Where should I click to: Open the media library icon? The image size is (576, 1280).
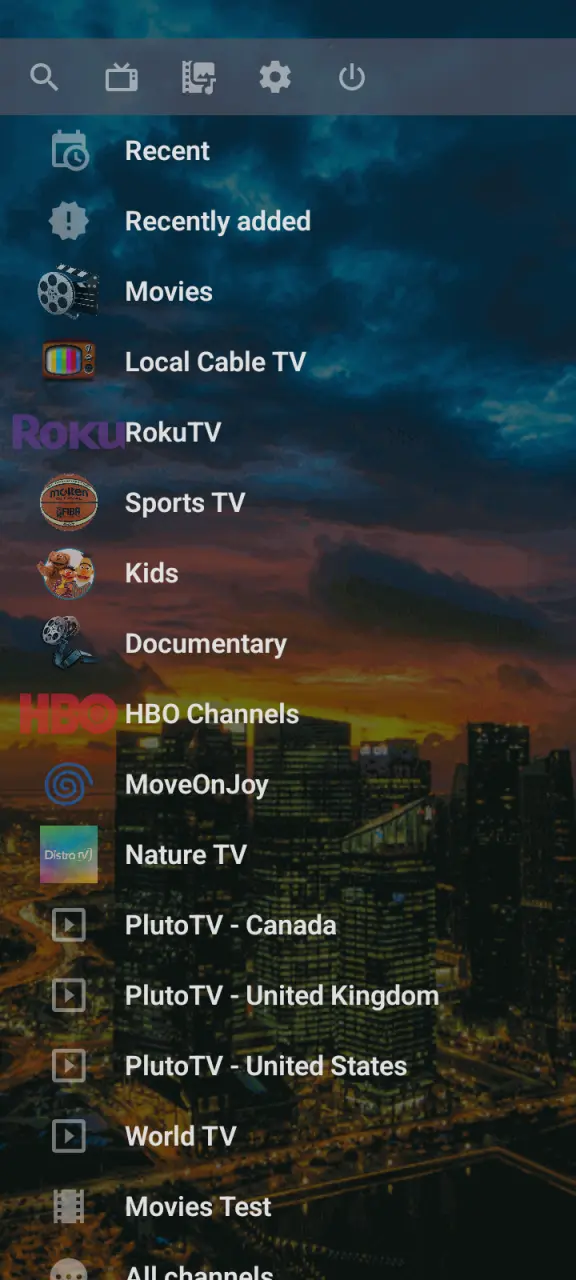tap(198, 77)
